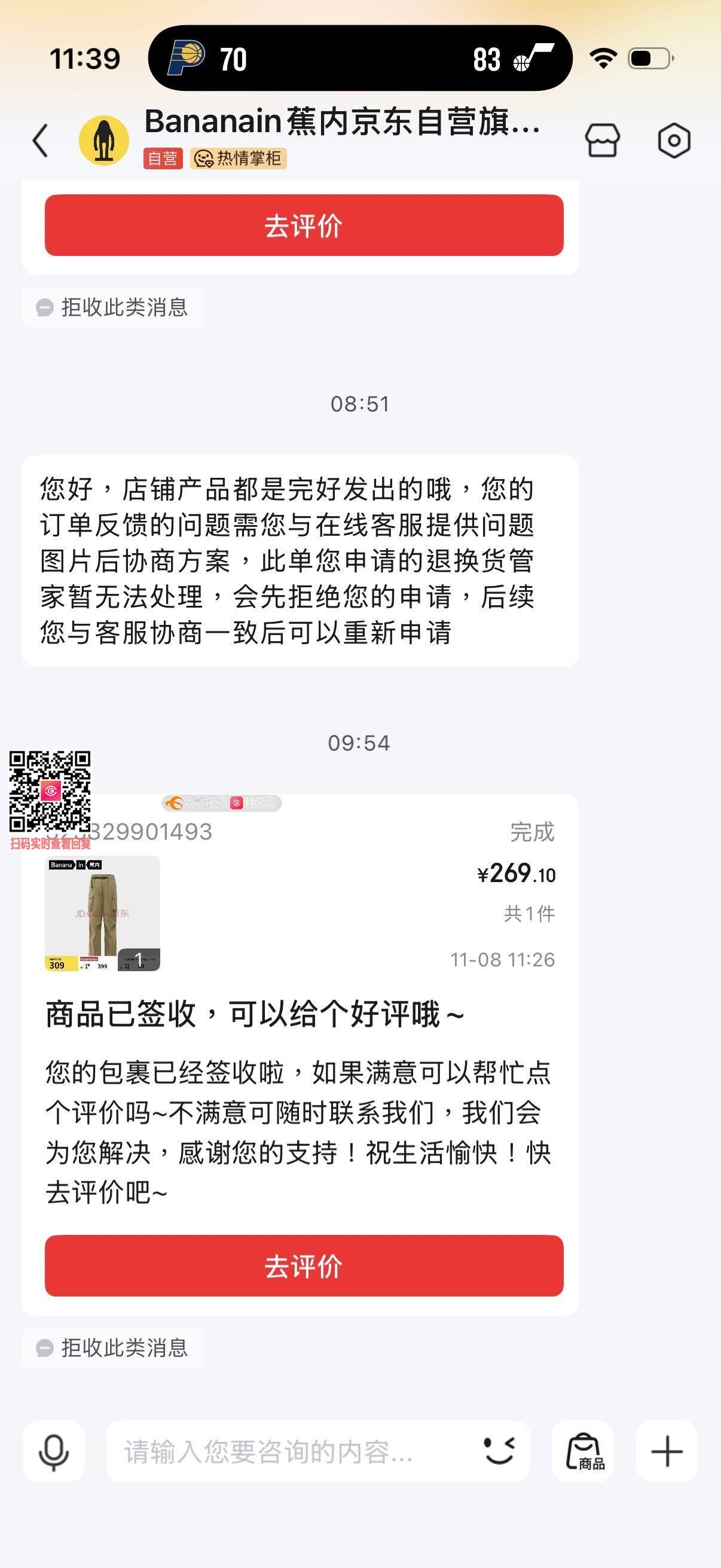Go back from the Bananain chat

(40, 141)
